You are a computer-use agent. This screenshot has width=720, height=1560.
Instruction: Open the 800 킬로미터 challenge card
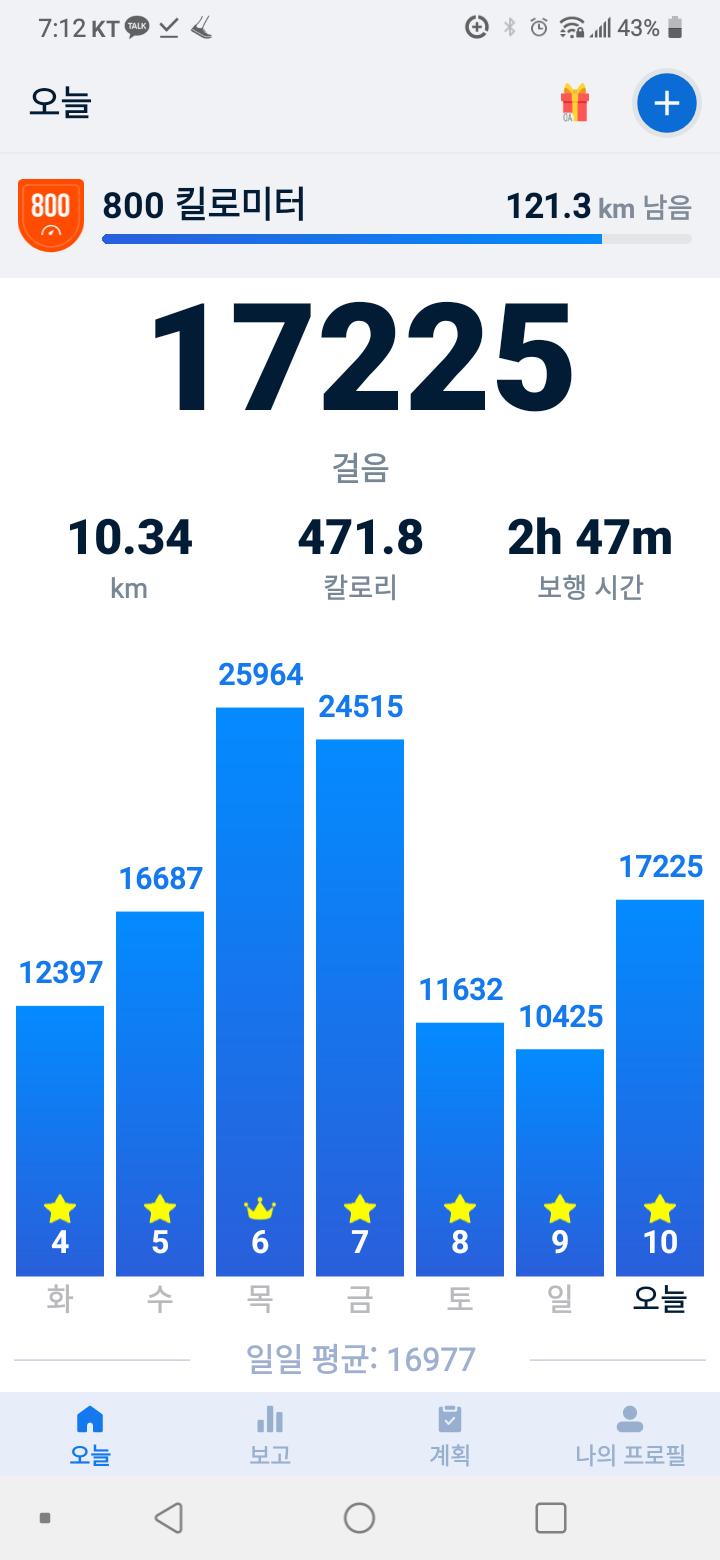click(360, 215)
